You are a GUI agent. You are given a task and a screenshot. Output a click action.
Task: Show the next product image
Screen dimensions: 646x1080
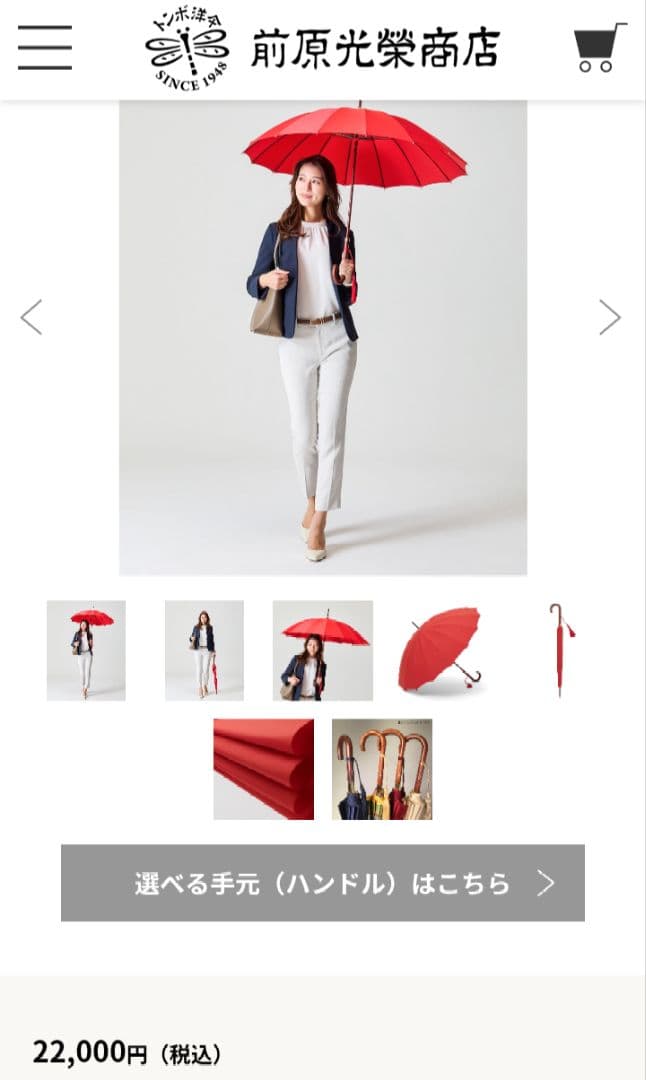coord(610,317)
